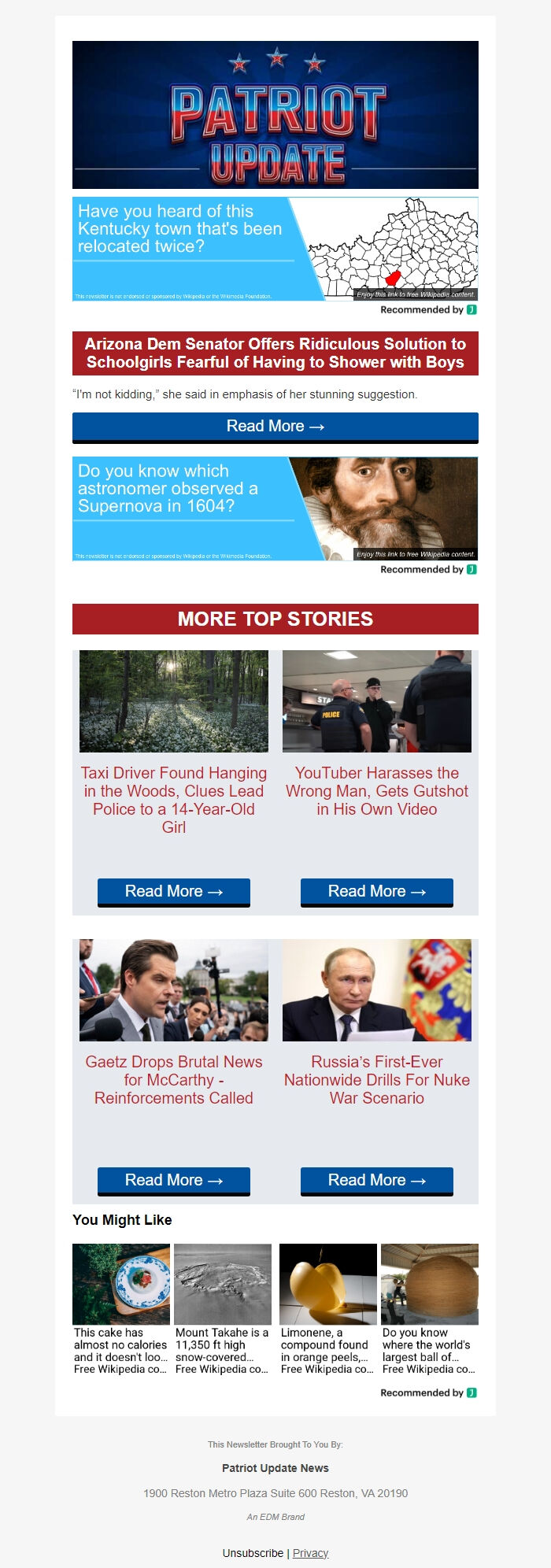Read more on the Gaetz McCarthy story
This screenshot has width=551, height=1568.
[x=174, y=1181]
